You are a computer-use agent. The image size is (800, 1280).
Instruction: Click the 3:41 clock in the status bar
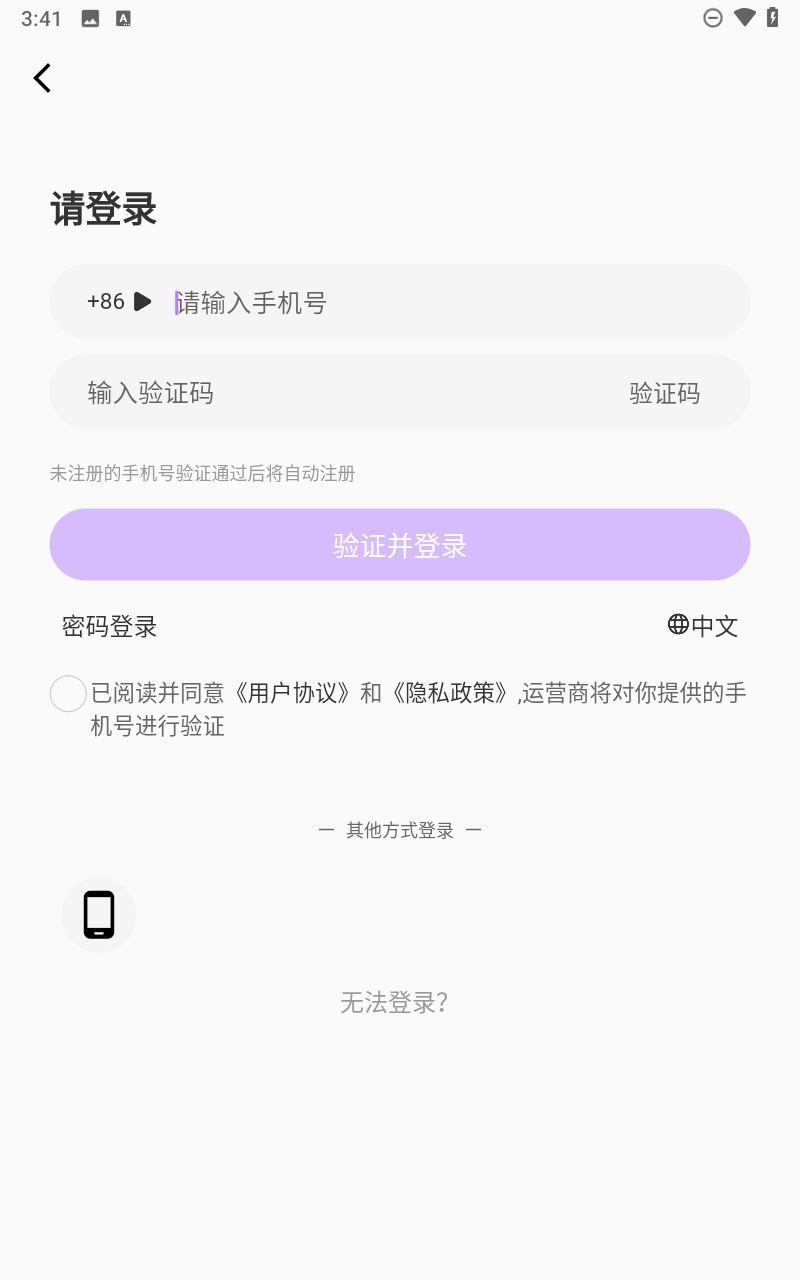(x=41, y=18)
